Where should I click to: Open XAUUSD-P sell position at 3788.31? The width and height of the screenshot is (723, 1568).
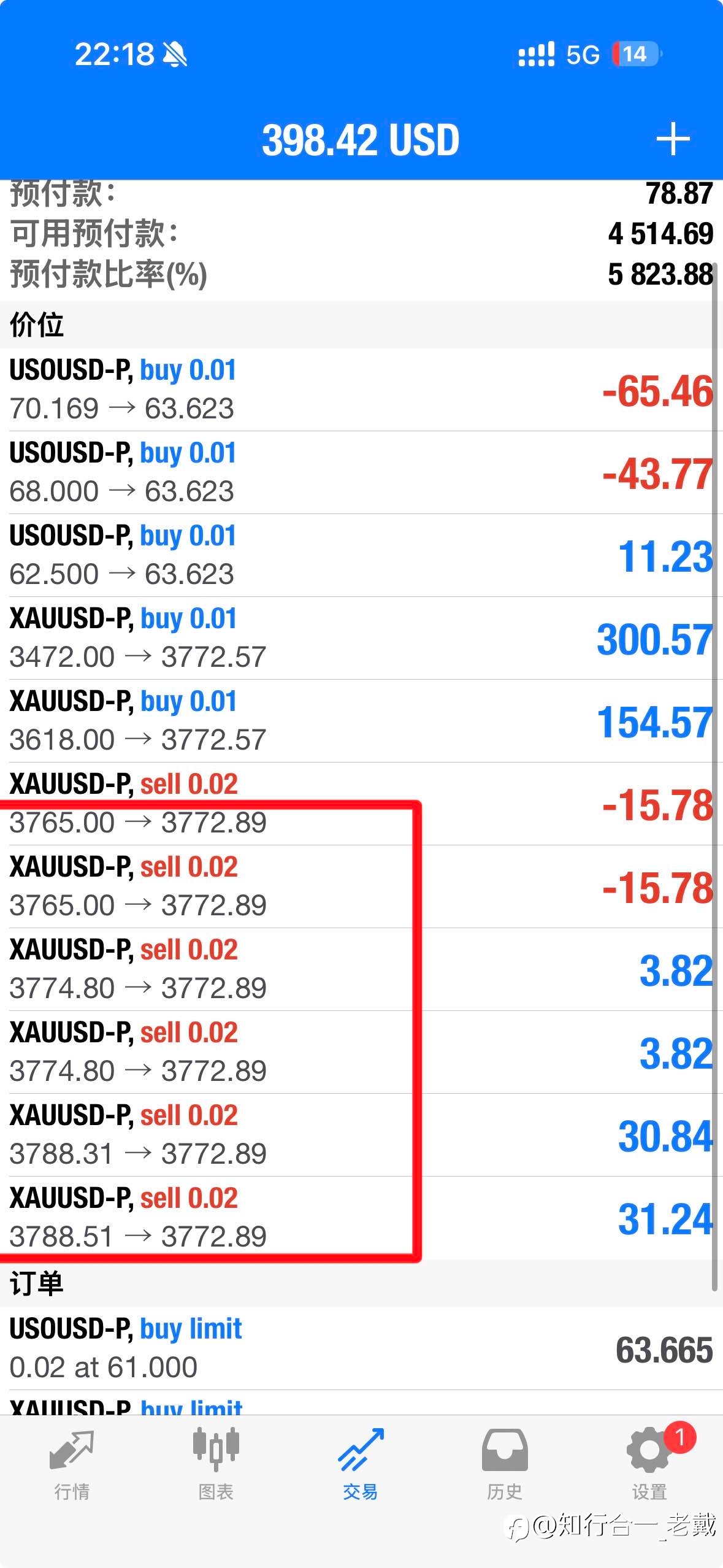pos(361,1135)
